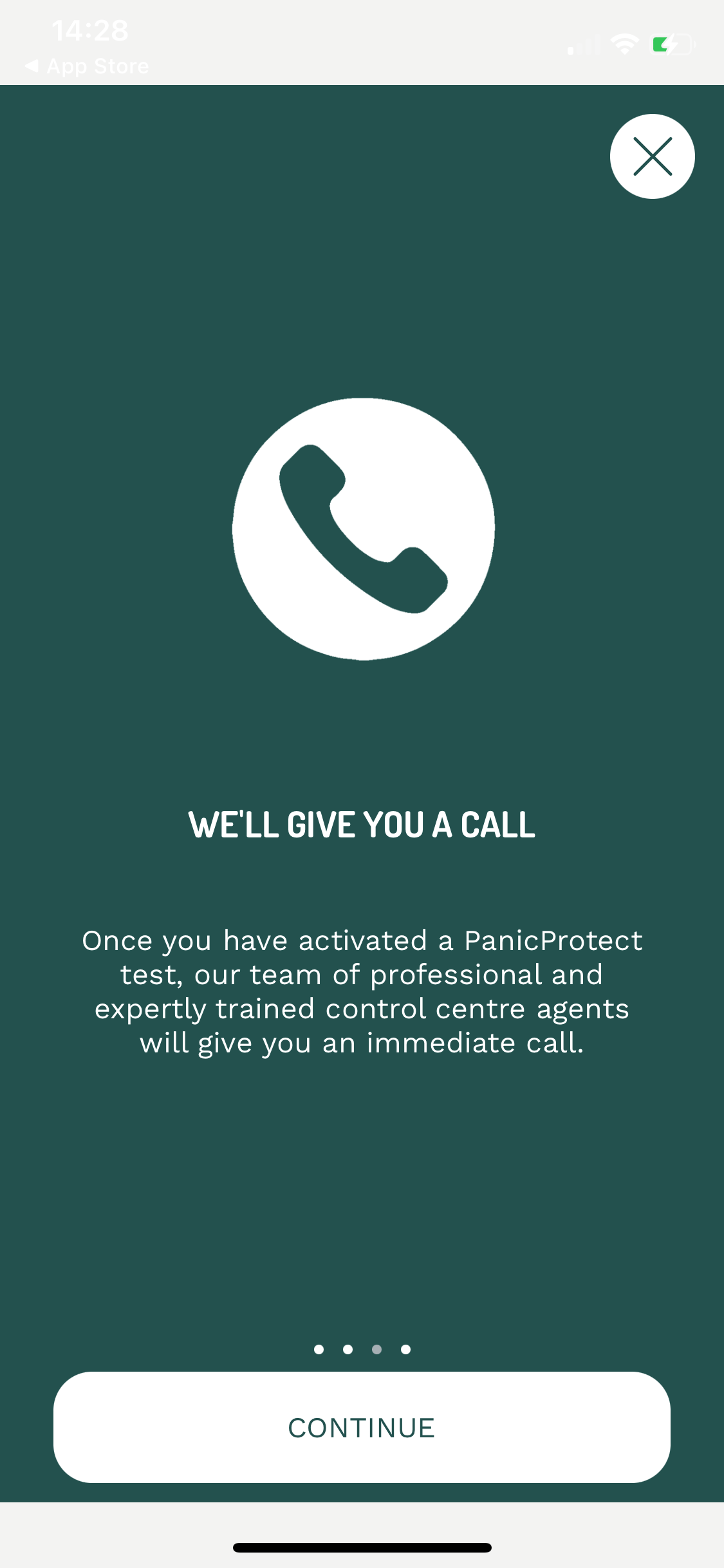
Task: Select the page indicator dots
Action: pos(362,1349)
